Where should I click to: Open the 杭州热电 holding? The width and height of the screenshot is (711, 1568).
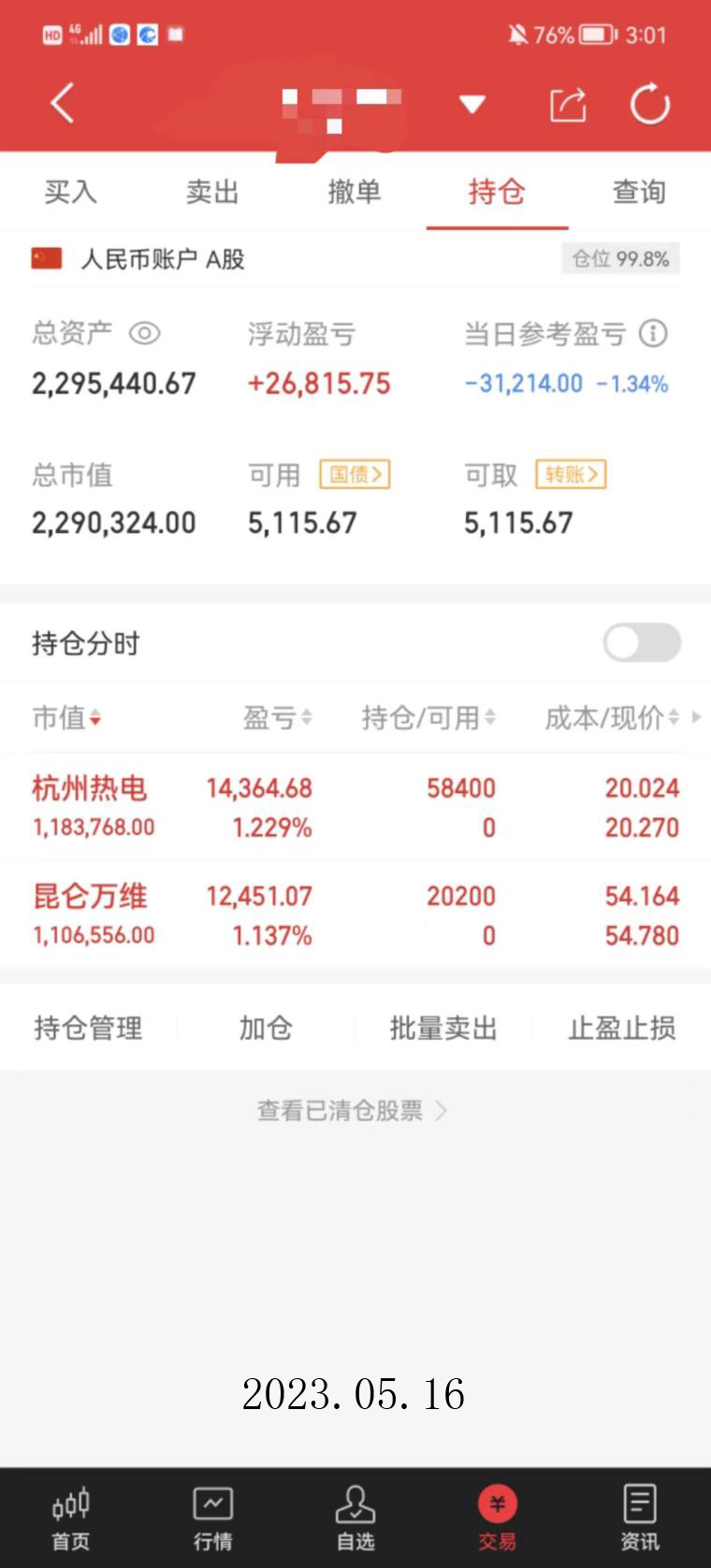90,788
